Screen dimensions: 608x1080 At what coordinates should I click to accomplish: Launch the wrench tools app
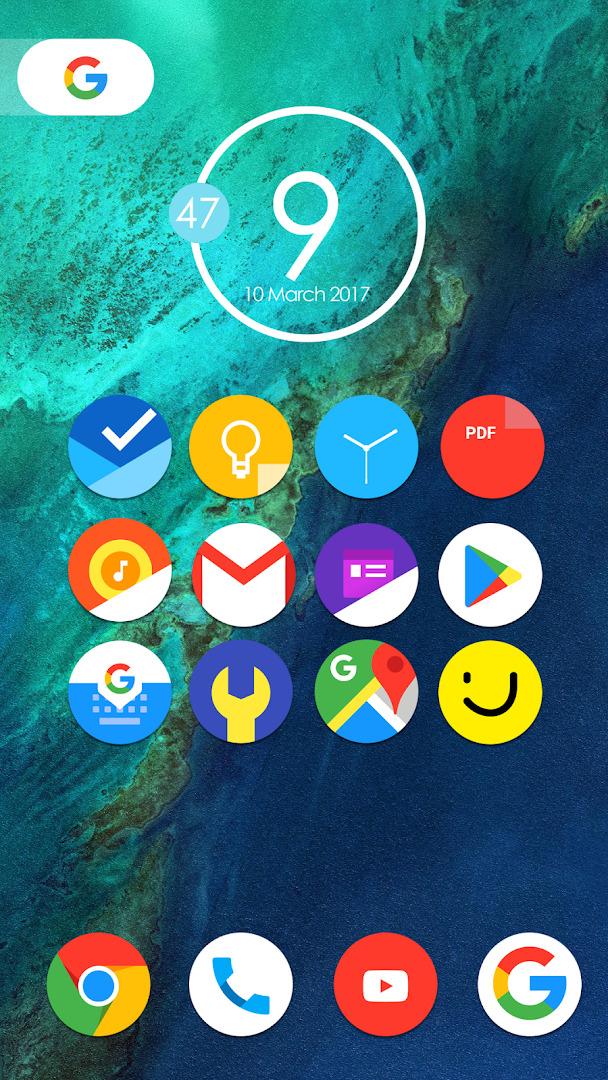(241, 692)
